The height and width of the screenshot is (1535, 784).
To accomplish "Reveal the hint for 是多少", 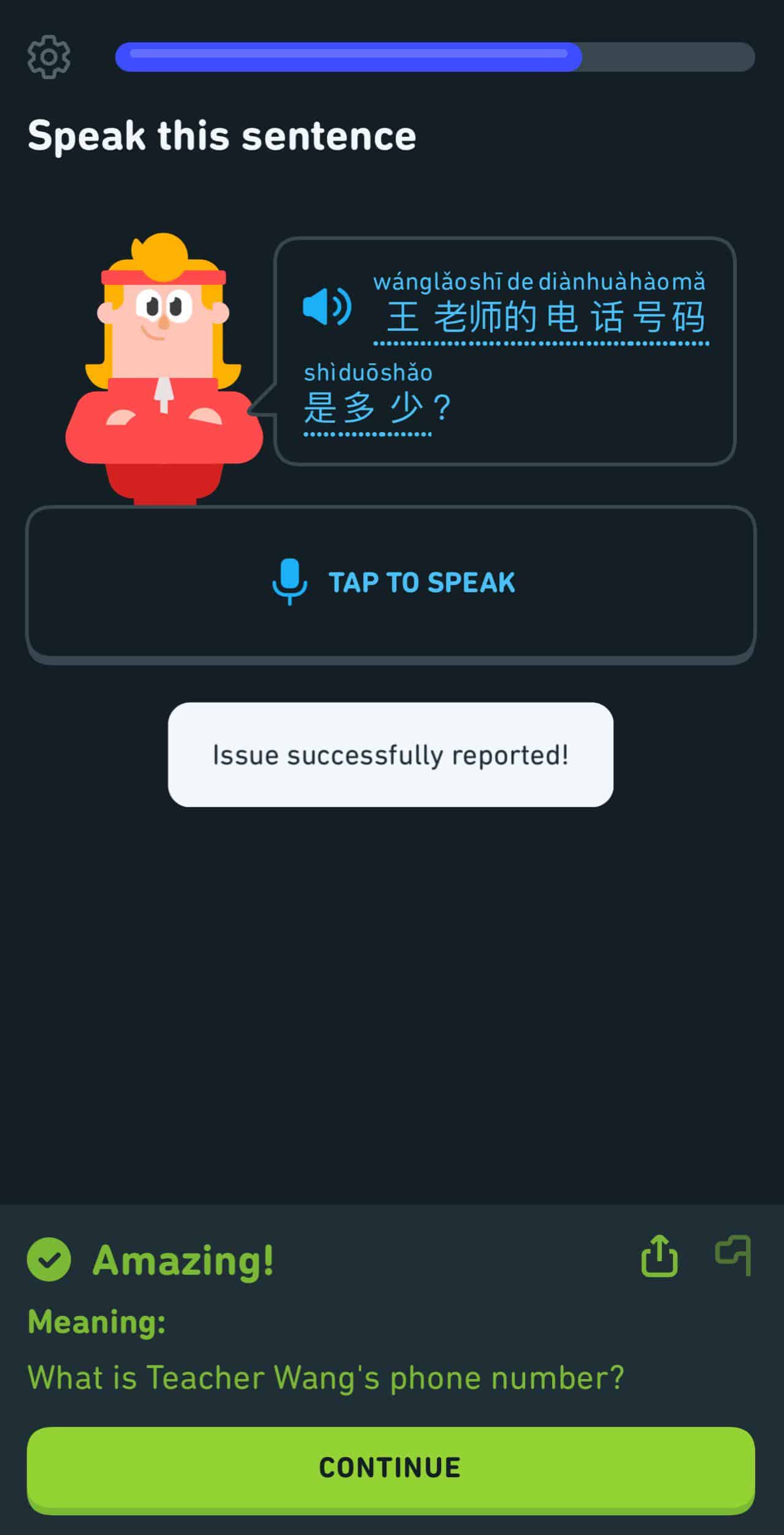I will (367, 405).
